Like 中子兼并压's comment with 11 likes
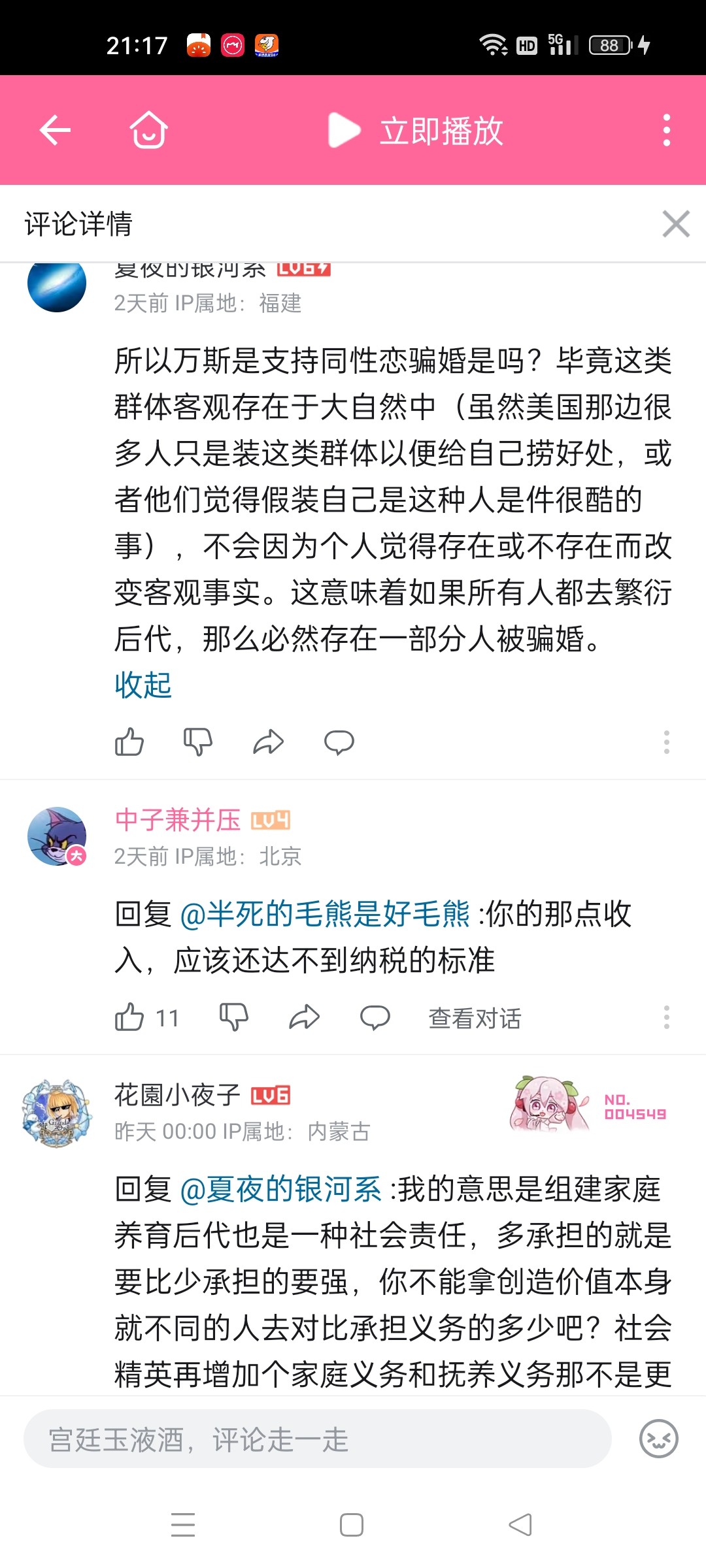706x1568 pixels. (x=129, y=1017)
